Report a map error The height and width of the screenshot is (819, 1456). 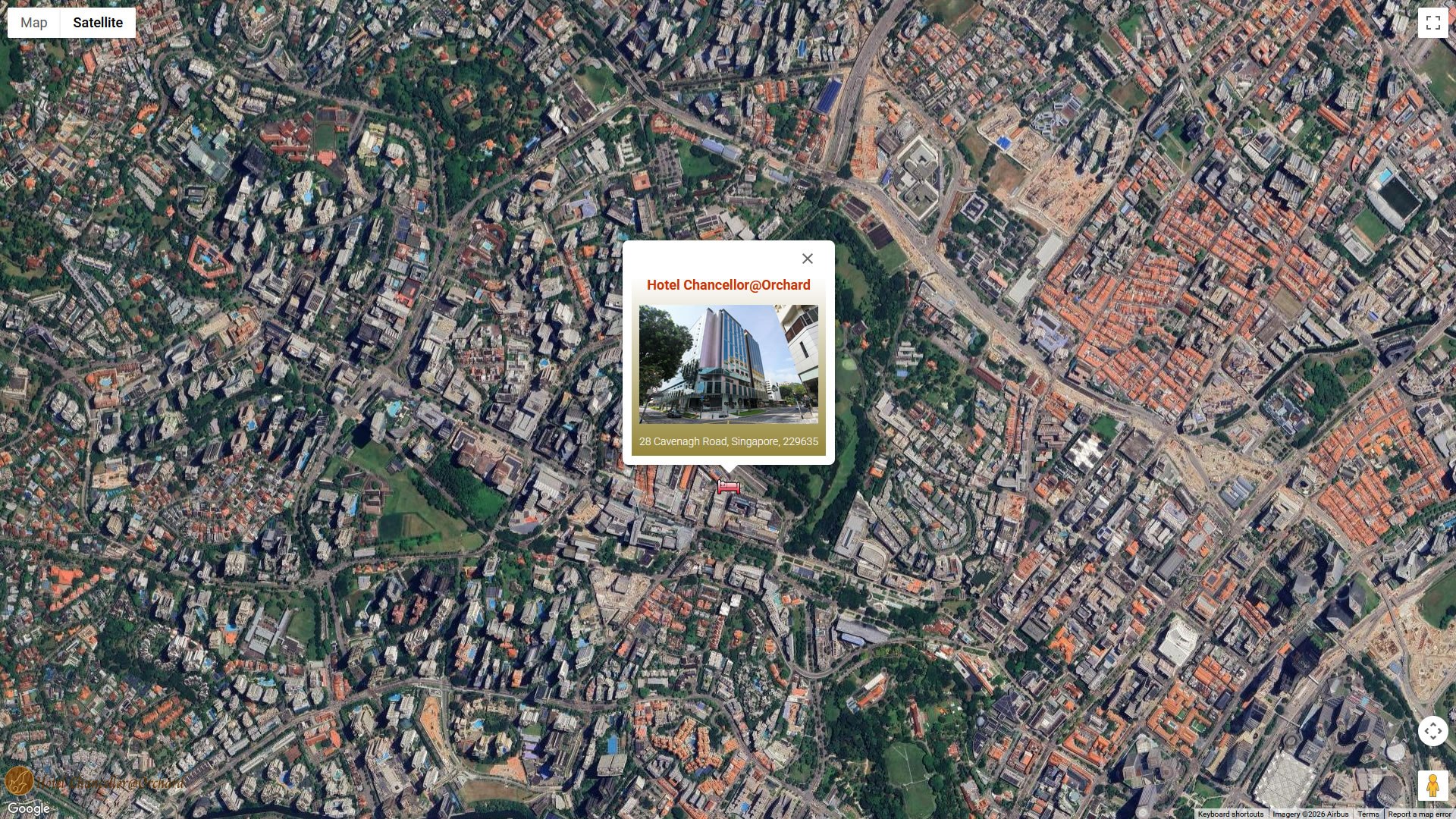click(x=1419, y=814)
